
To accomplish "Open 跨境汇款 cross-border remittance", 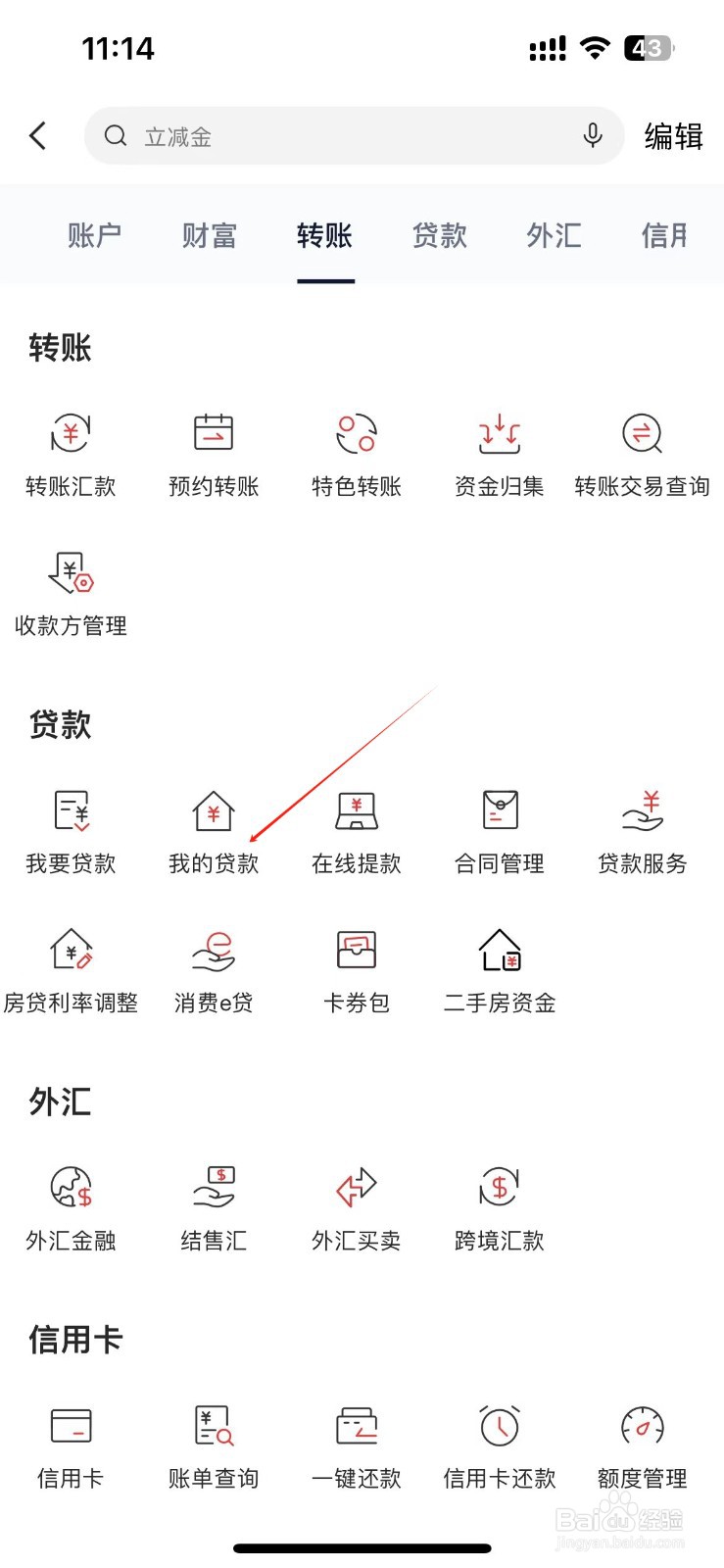I will 499,1205.
